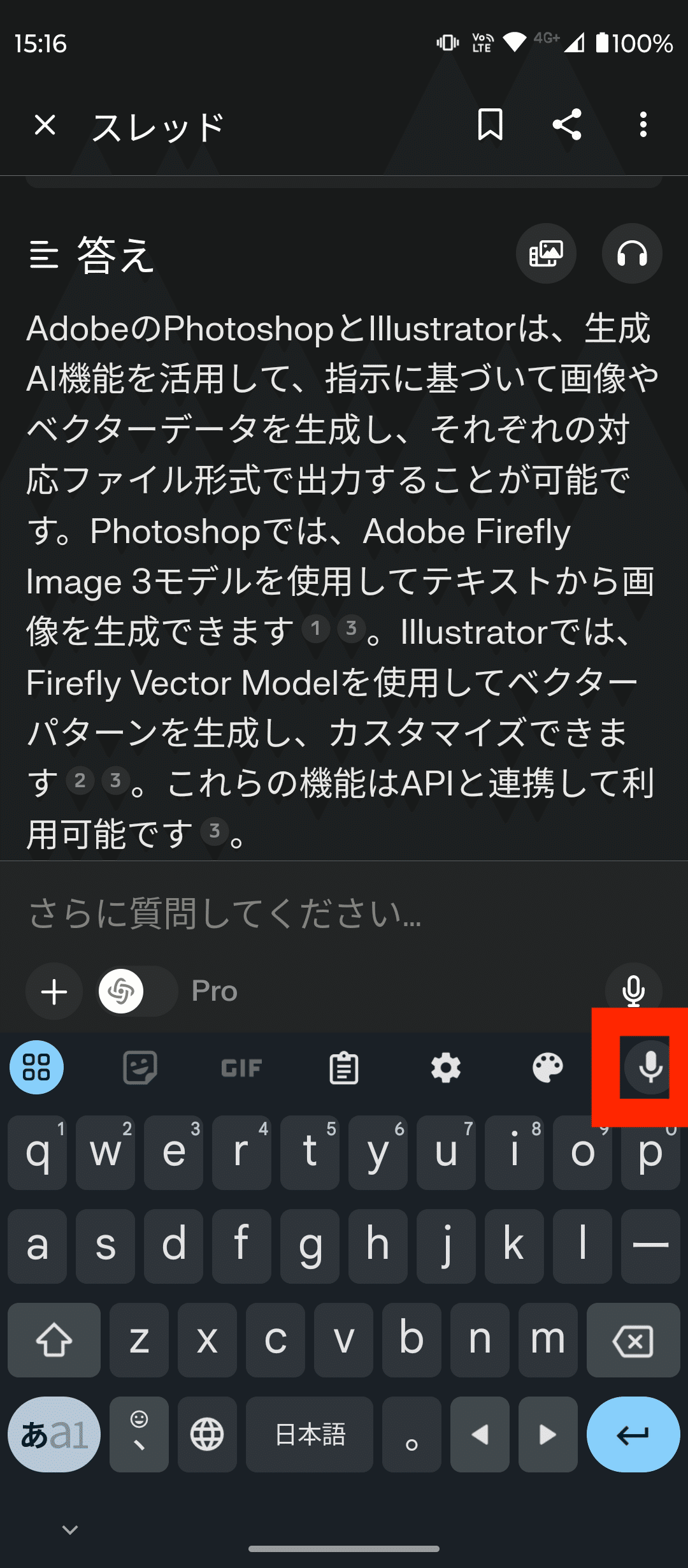Open citation 1 after 生成できます

click(315, 629)
